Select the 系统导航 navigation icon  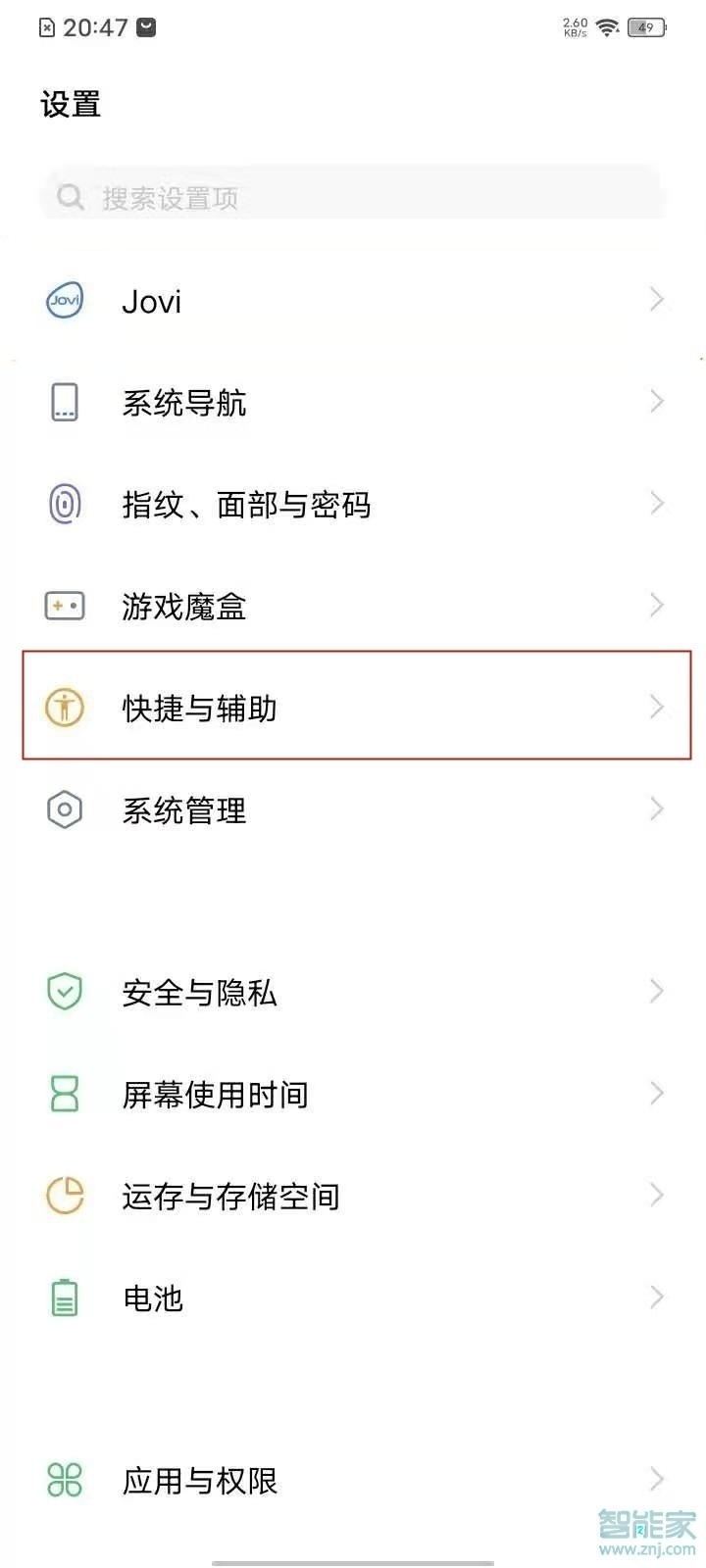coord(64,402)
